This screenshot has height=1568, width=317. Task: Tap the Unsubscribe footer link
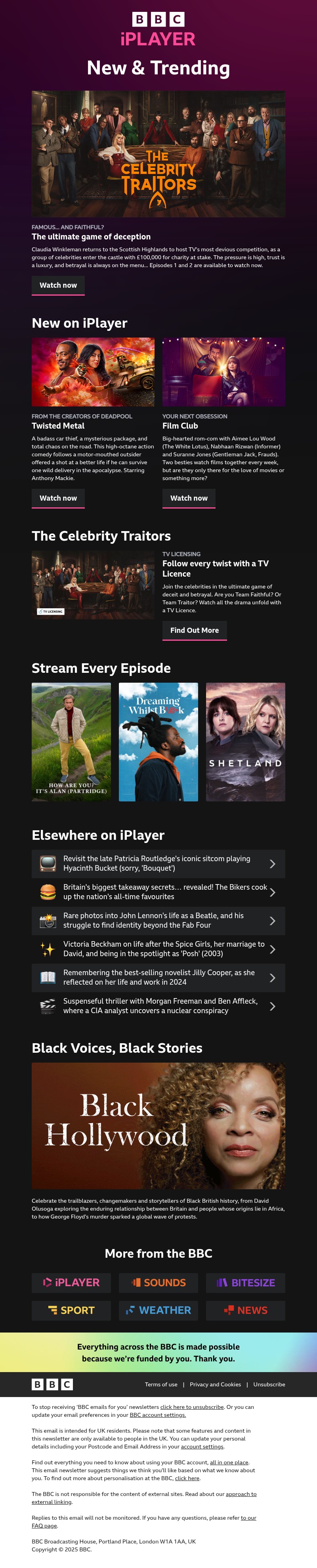(269, 1384)
